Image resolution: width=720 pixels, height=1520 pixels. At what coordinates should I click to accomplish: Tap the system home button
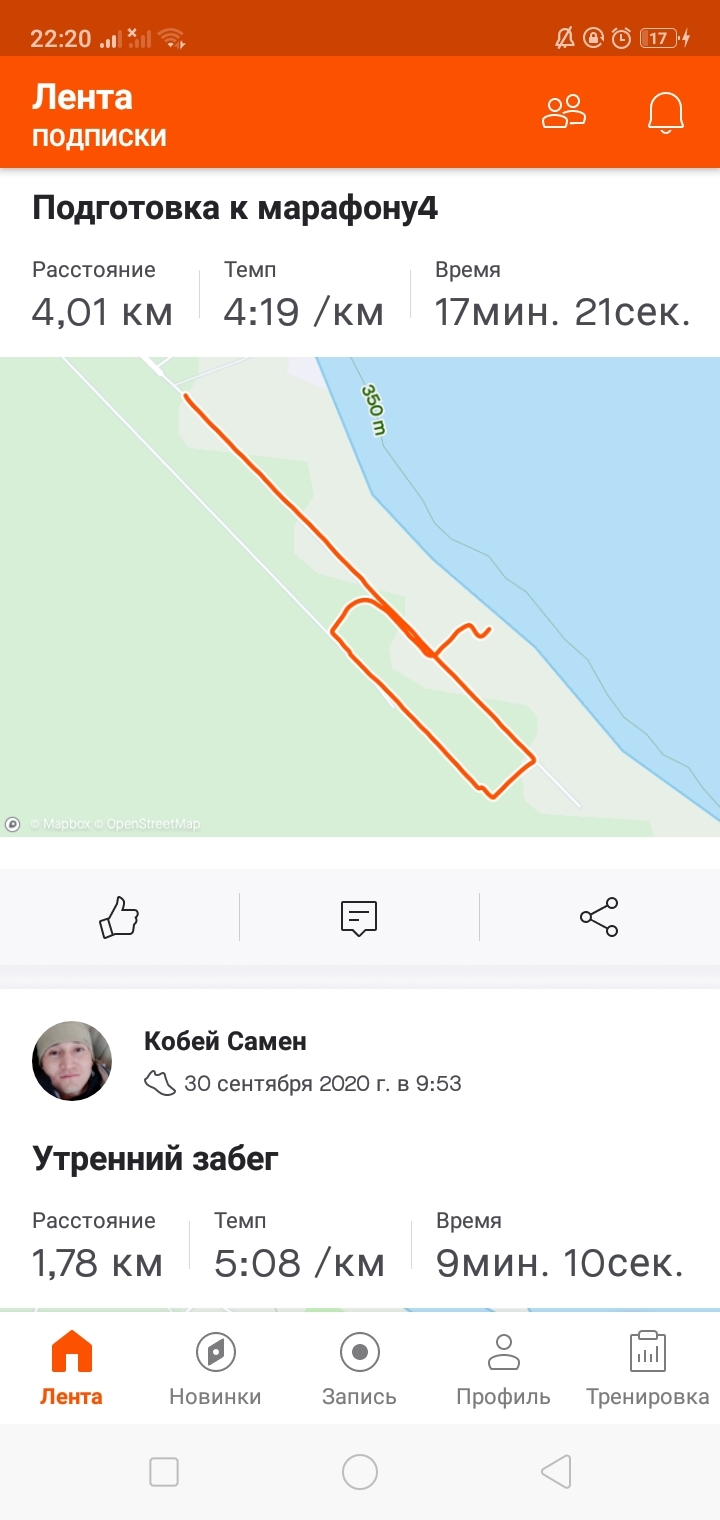pyautogui.click(x=359, y=1472)
